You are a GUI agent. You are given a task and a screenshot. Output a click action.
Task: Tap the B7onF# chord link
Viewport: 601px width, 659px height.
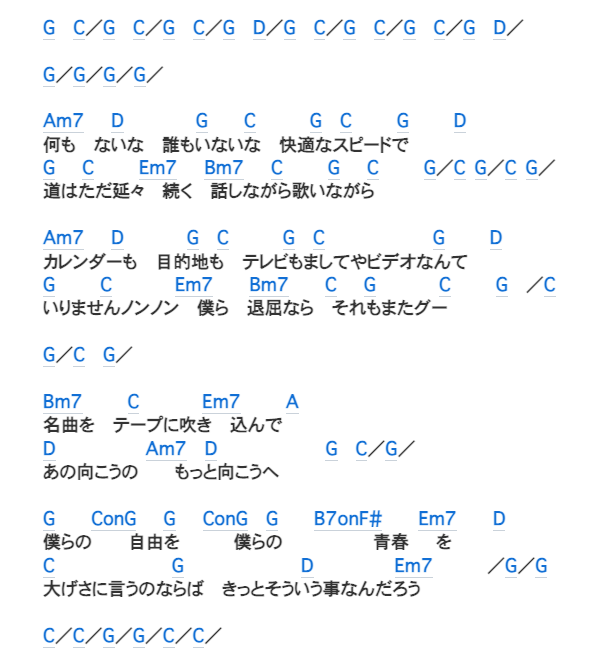(x=347, y=519)
